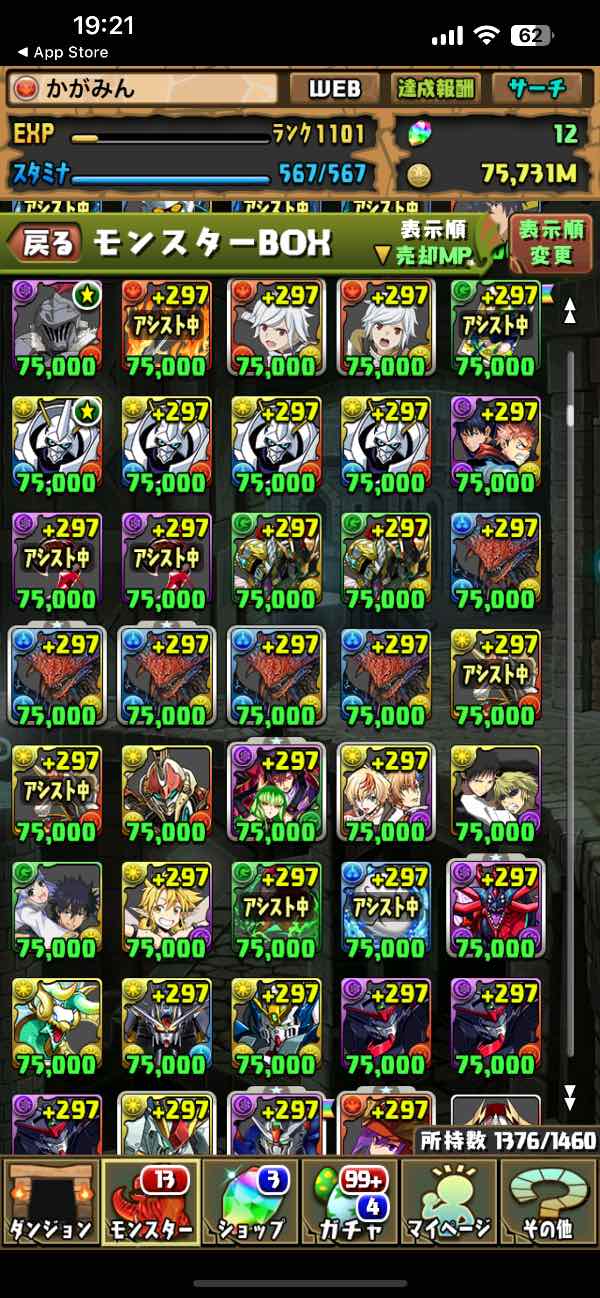This screenshot has height=1298, width=600.
Task: Switch to その他 tab
Action: (549, 1201)
